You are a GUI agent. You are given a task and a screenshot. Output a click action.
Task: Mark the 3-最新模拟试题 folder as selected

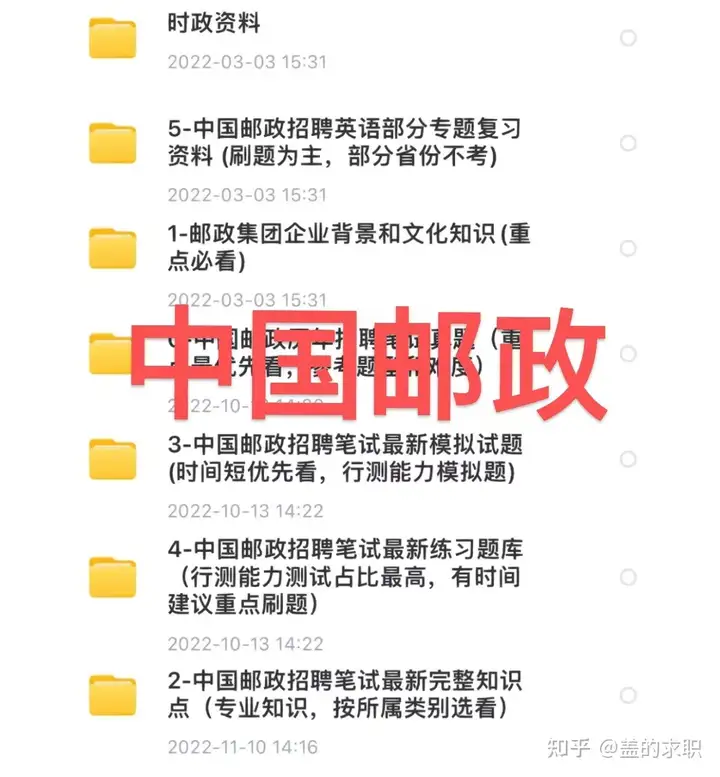pyautogui.click(x=628, y=459)
